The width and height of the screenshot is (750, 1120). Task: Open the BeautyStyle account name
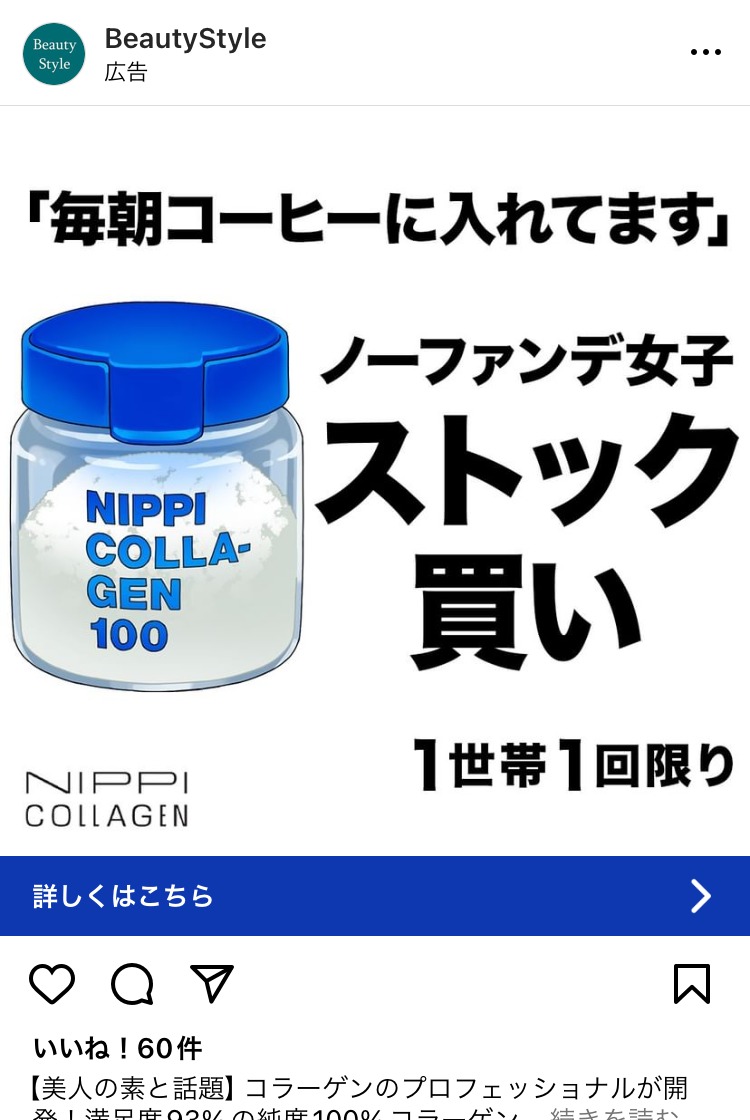[185, 39]
